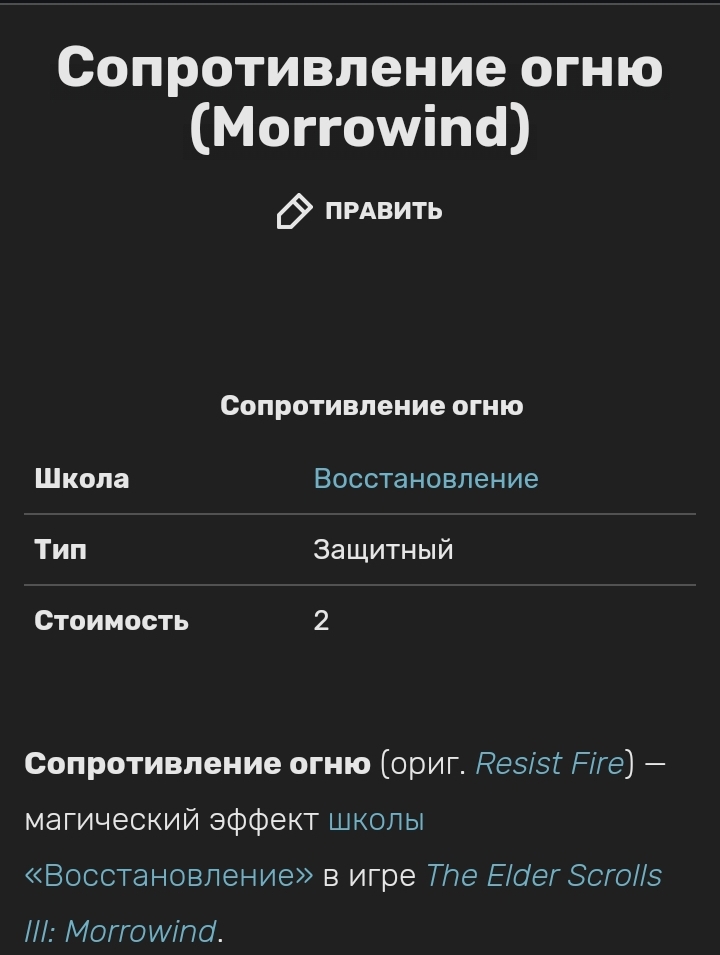Open The Elder Scrolls III: Morrowind link

pyautogui.click(x=543, y=875)
